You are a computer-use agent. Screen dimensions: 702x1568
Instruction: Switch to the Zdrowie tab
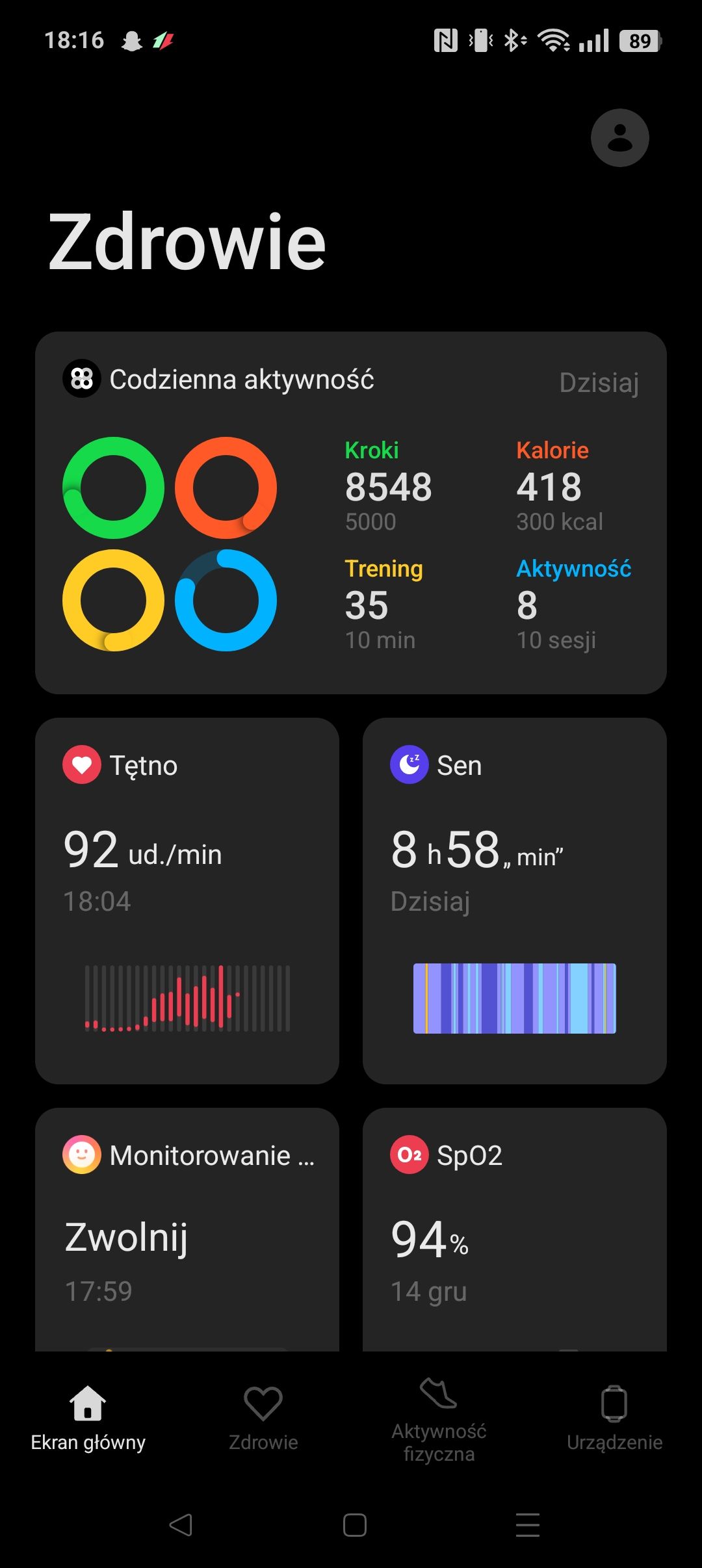click(x=263, y=1417)
